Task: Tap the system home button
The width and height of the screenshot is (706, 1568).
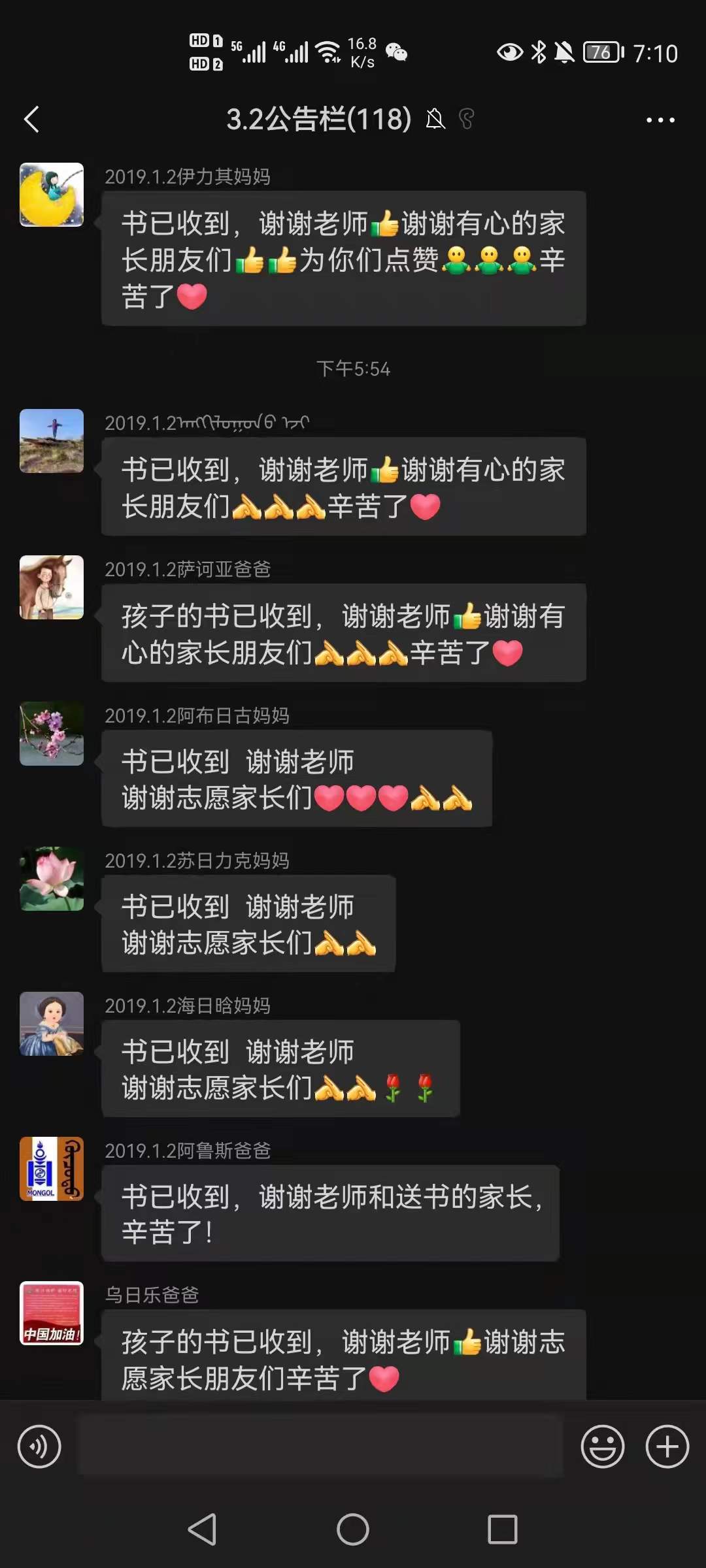Action: click(x=353, y=1529)
